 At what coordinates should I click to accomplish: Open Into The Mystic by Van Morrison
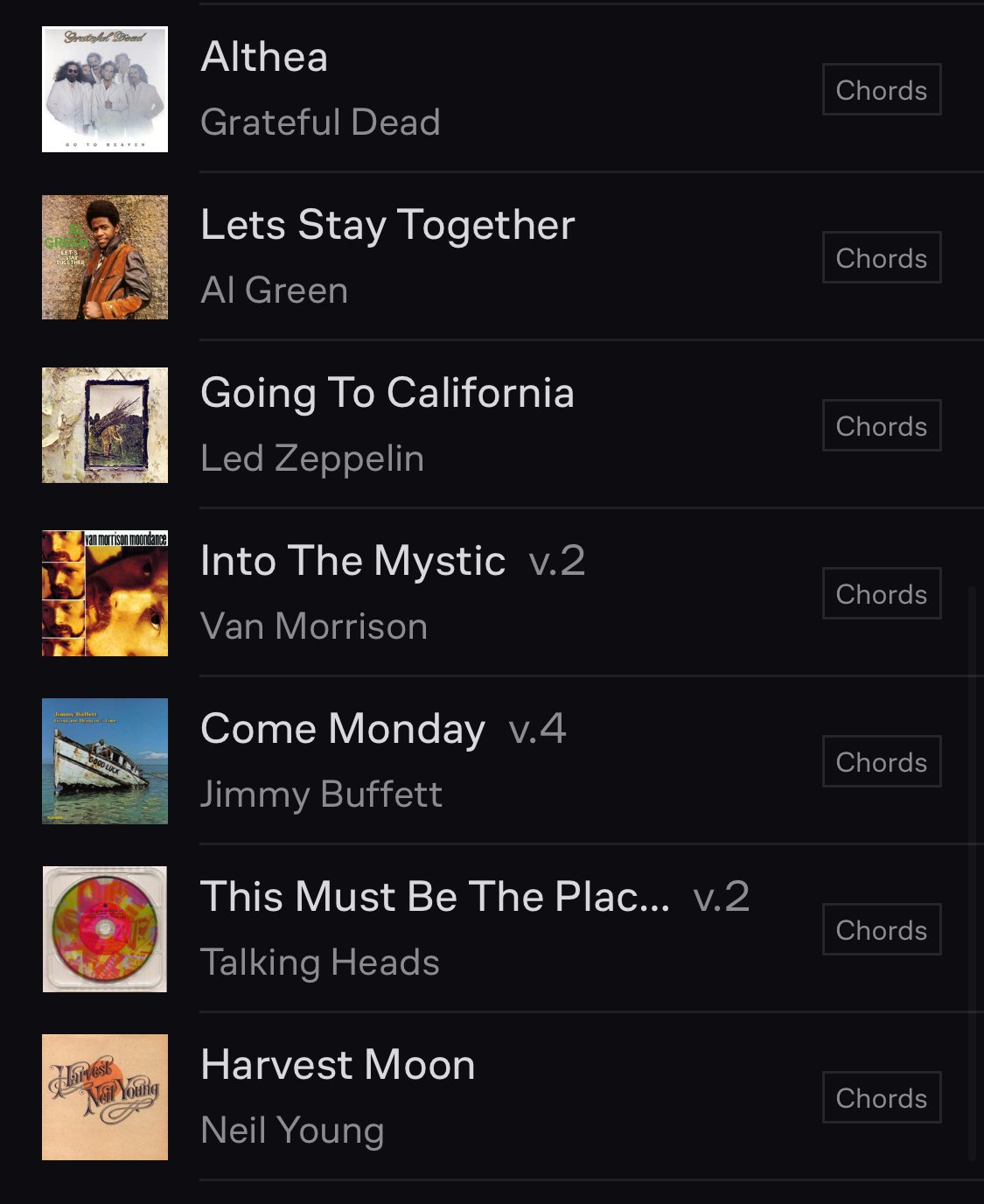(x=352, y=562)
